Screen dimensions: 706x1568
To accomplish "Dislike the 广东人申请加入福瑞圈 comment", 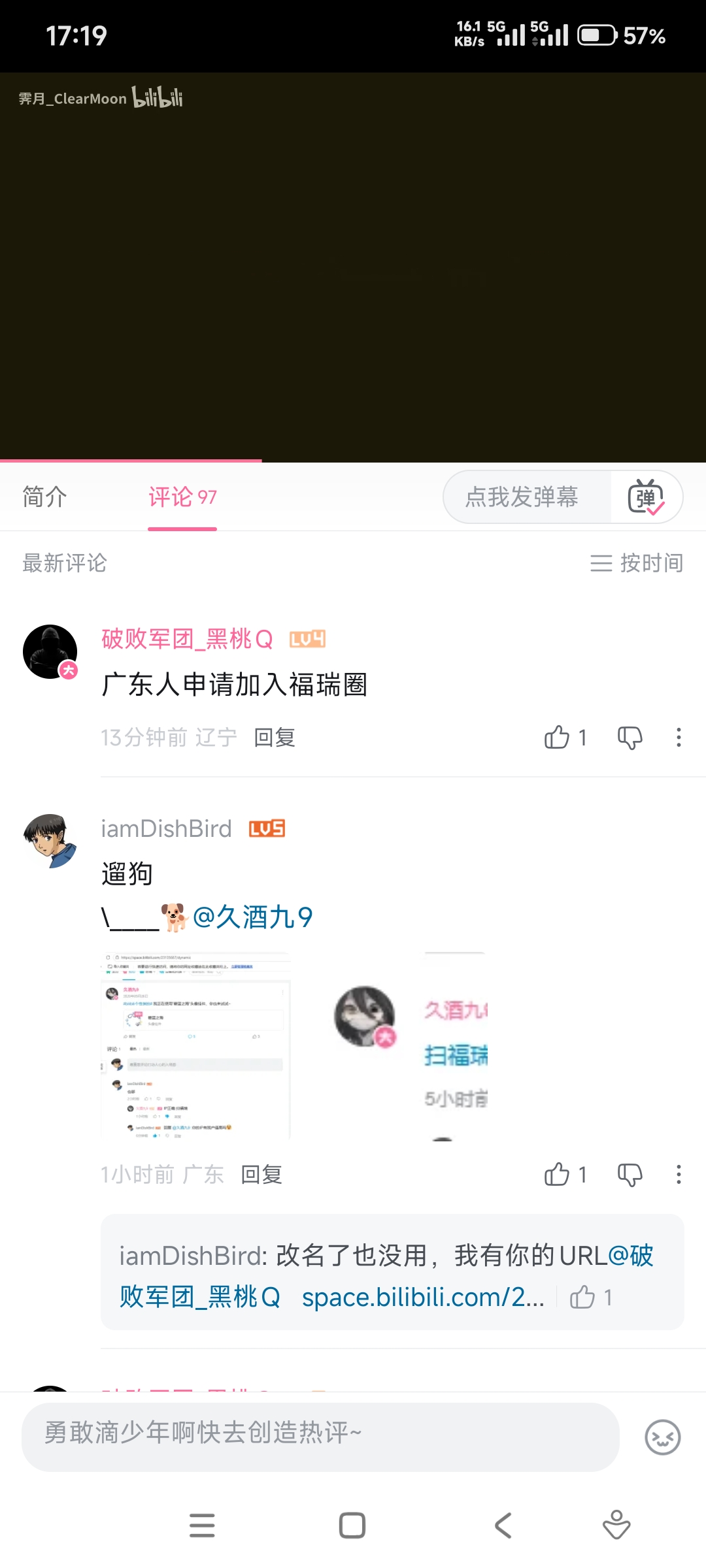I will (x=630, y=738).
